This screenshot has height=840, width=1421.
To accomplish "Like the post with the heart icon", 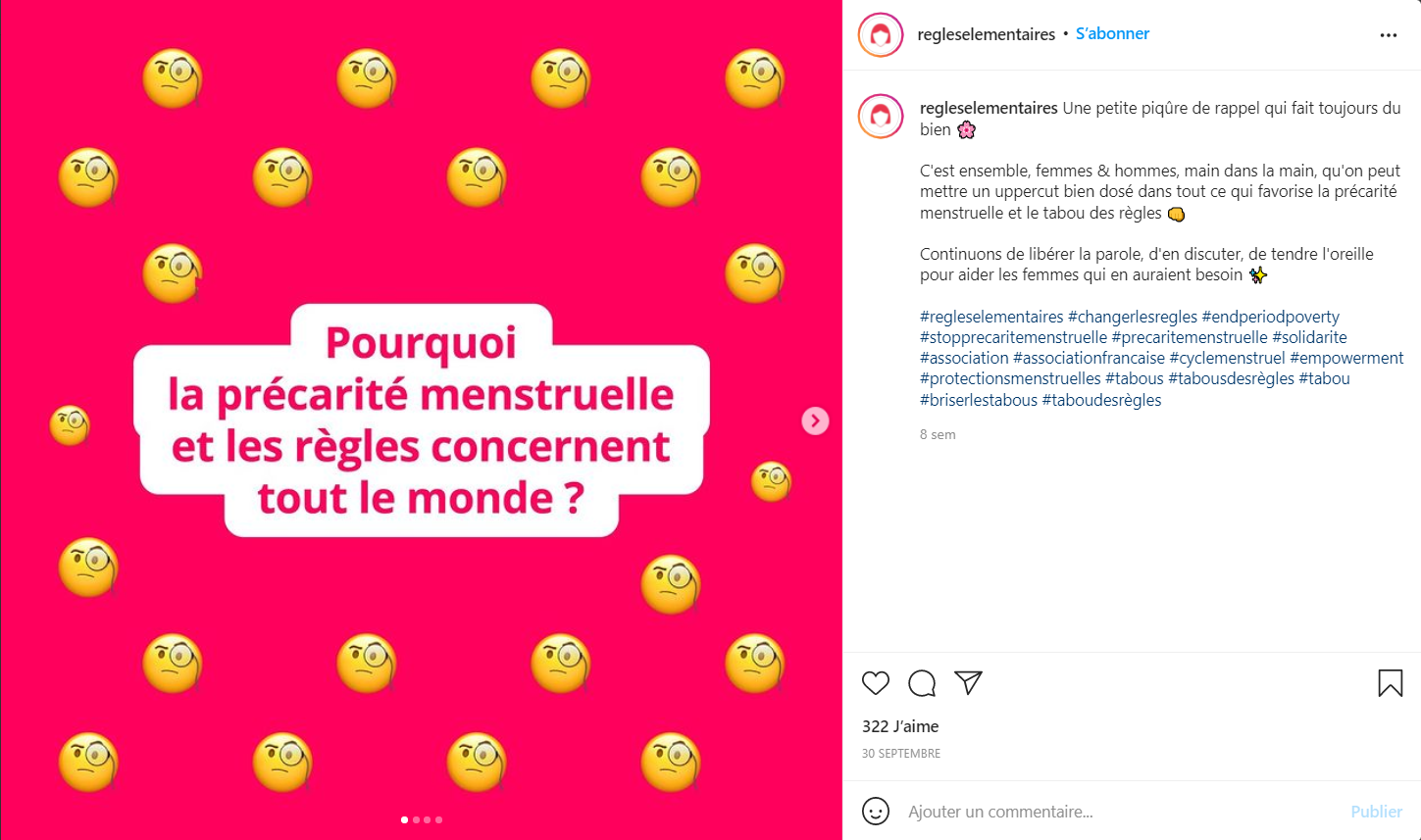I will coord(876,683).
